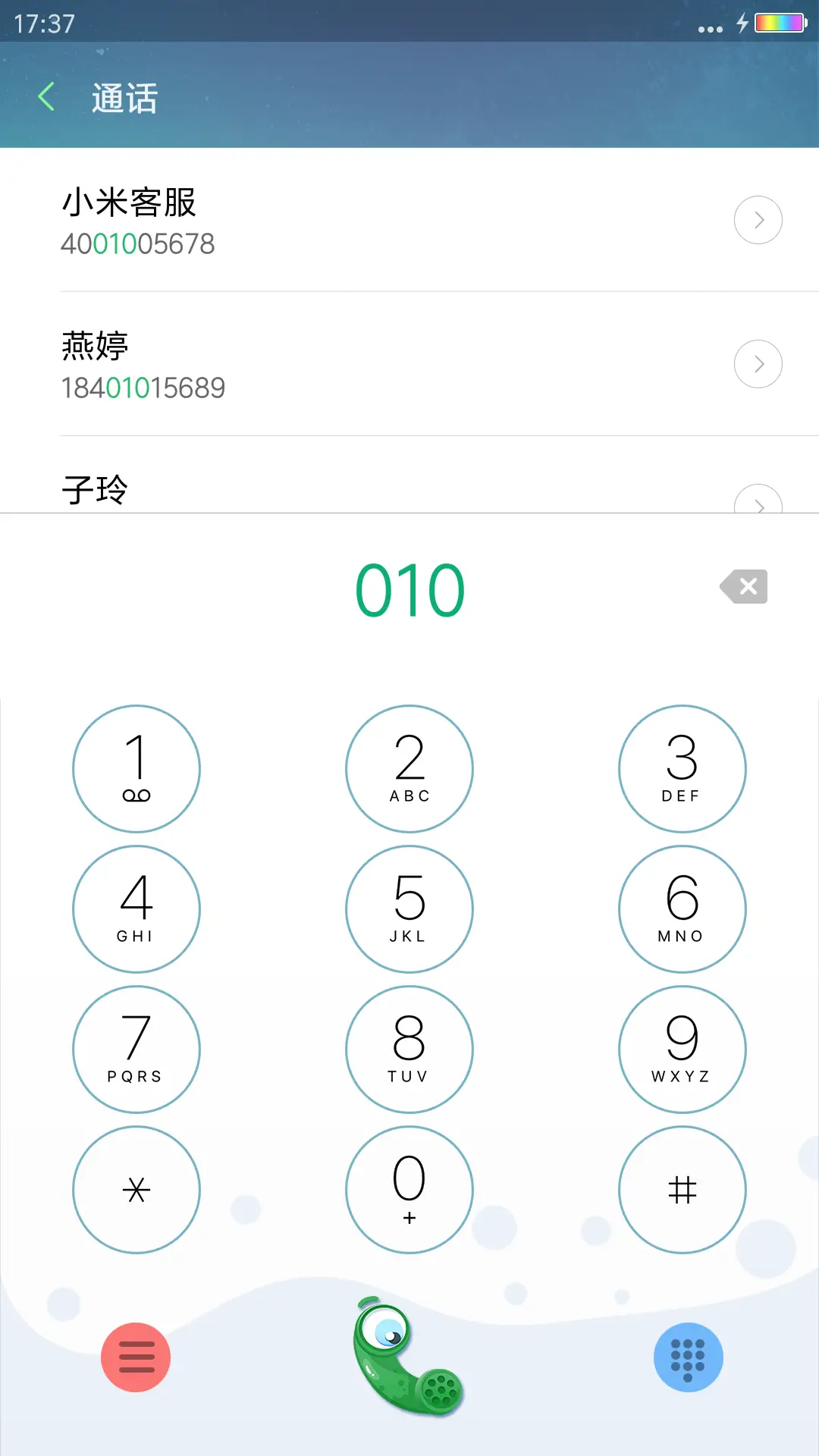Call the contact 小米客服
The width and height of the screenshot is (819, 1456).
[x=303, y=220]
